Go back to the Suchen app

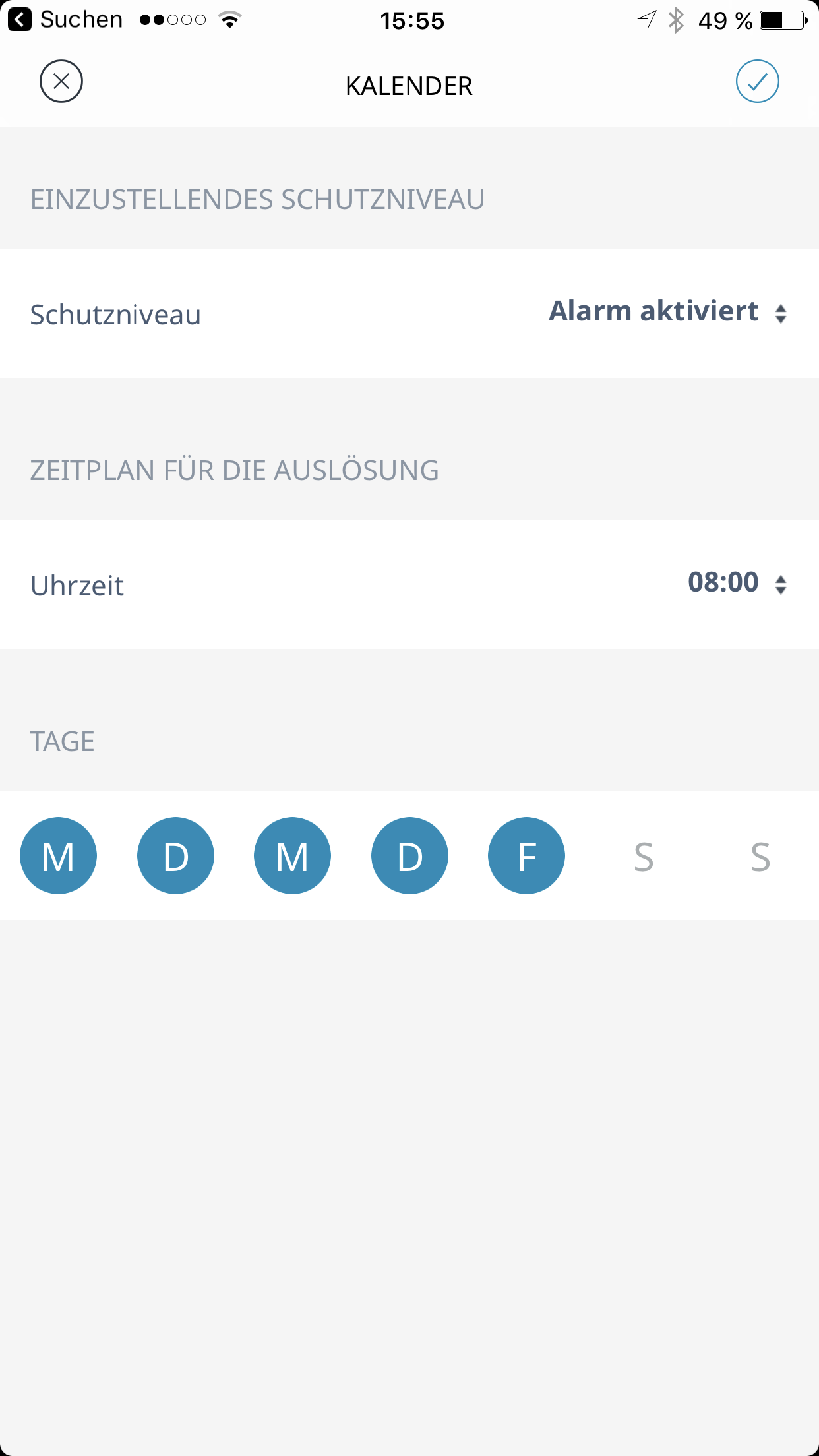point(66,20)
